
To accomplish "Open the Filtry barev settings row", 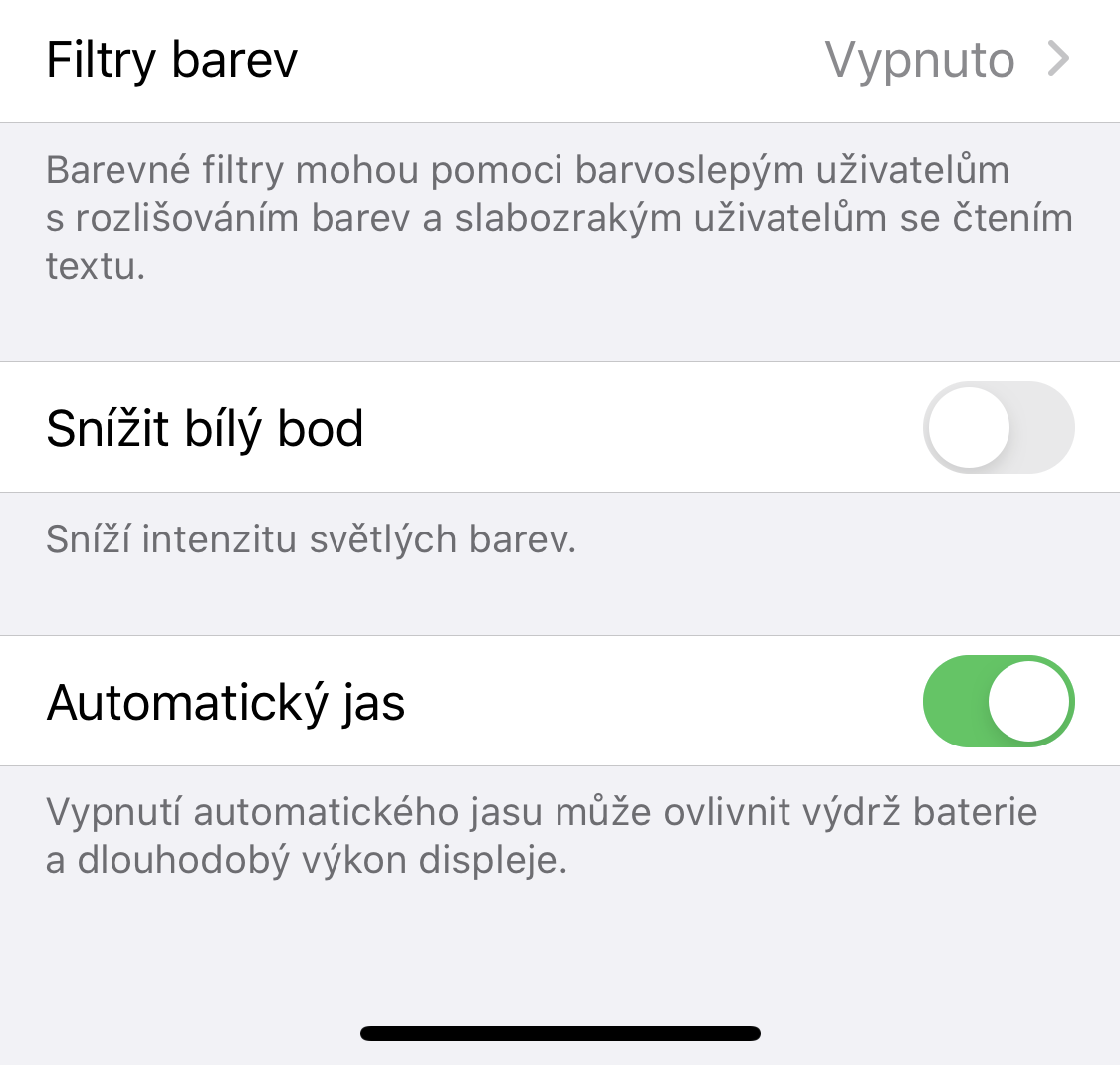I will click(x=558, y=60).
